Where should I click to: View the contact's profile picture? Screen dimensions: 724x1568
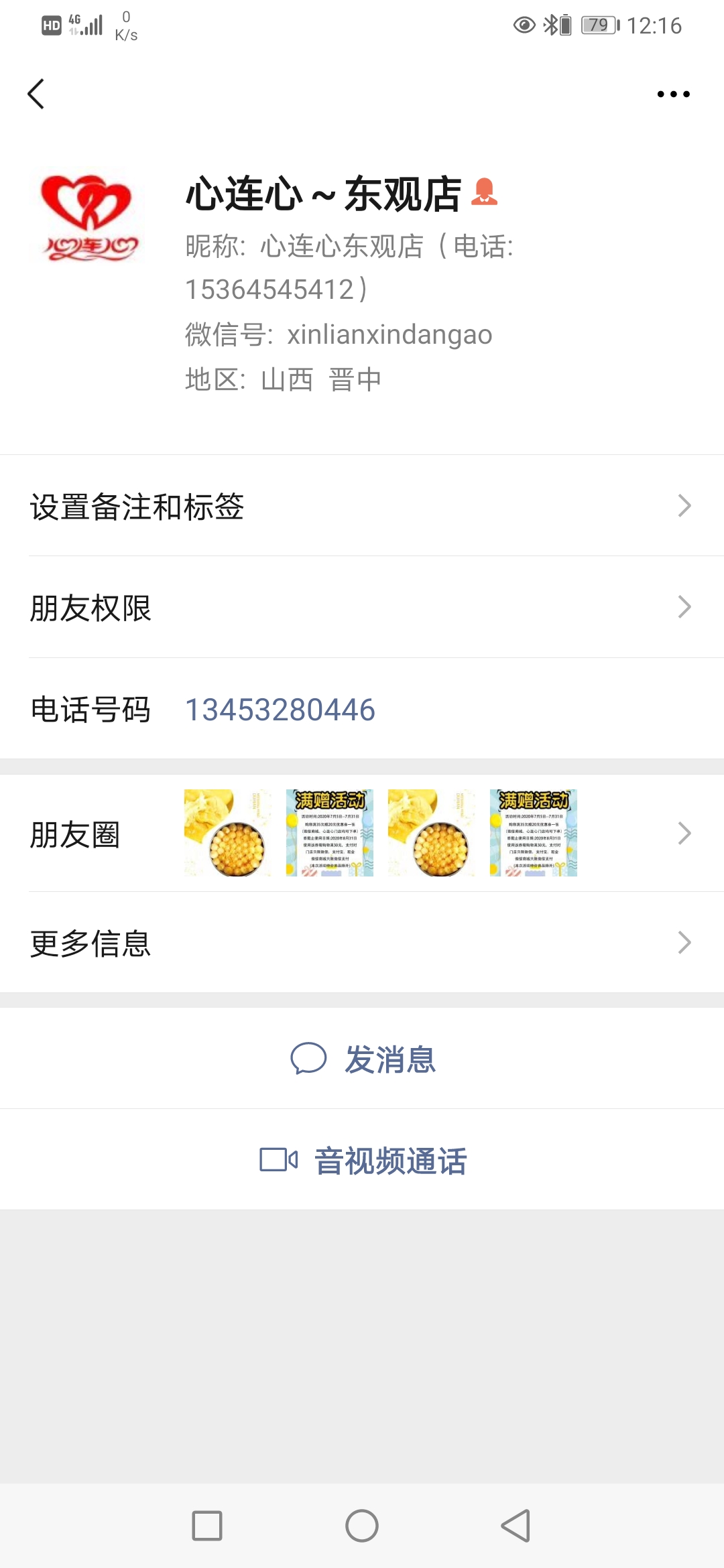tap(89, 218)
